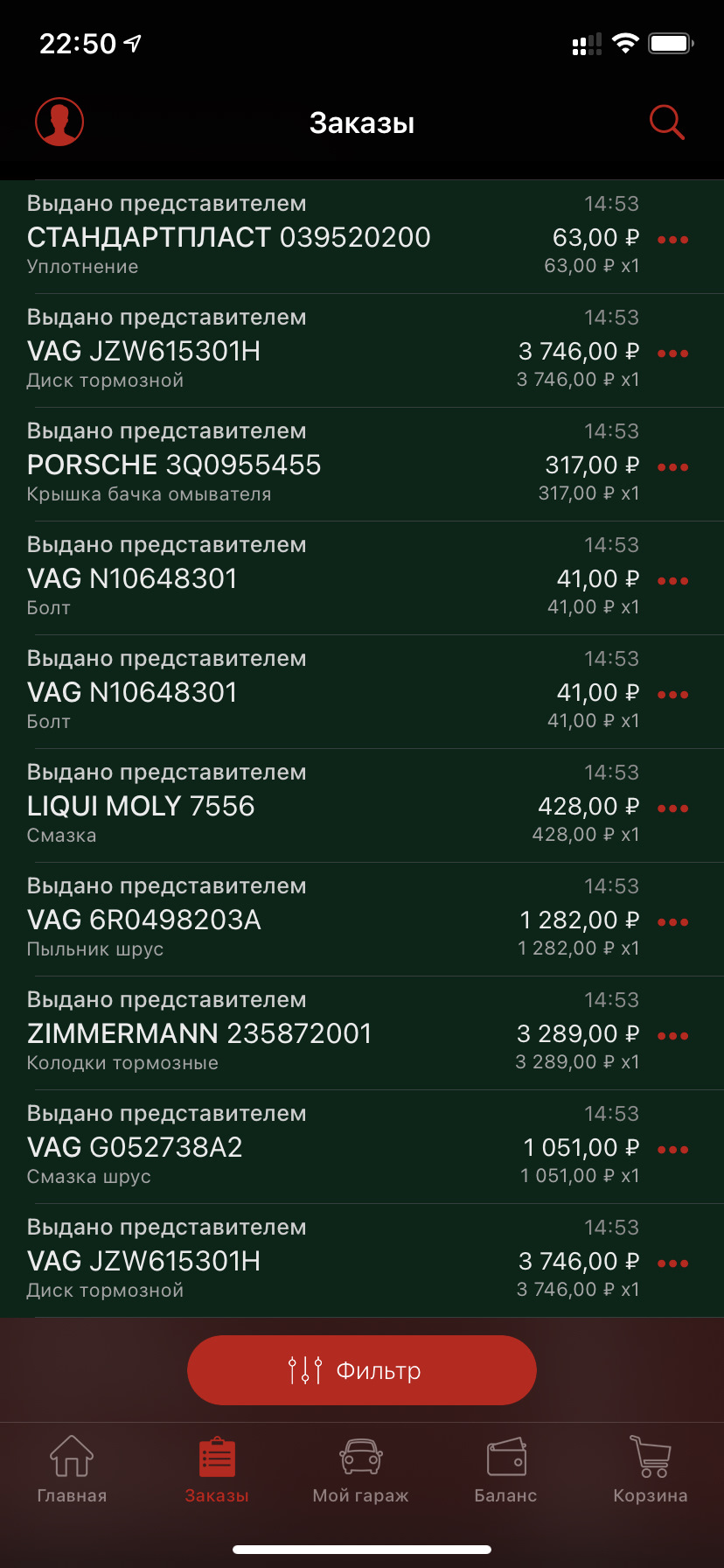The width and height of the screenshot is (724, 1568).
Task: Open options for LIQUI MOLY 7556
Action: [x=672, y=808]
